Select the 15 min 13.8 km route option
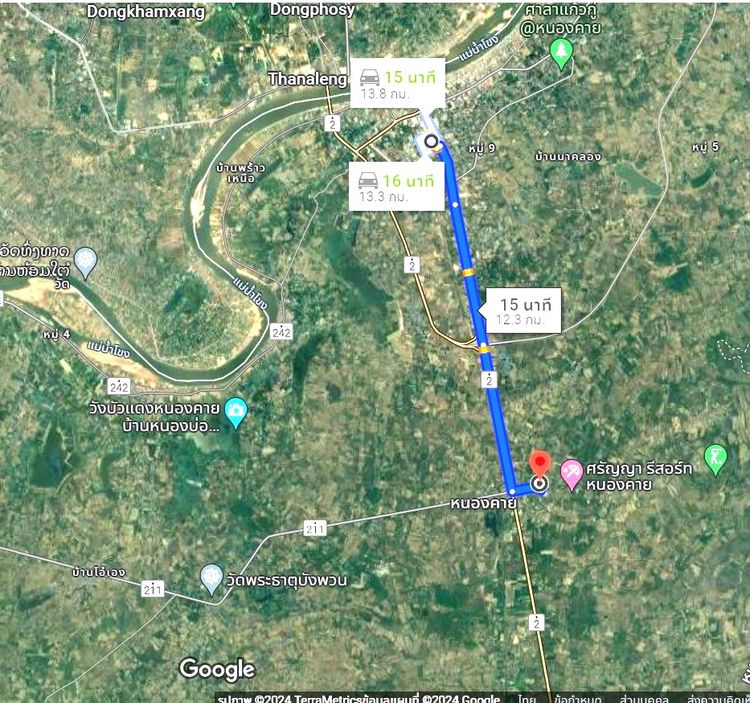The height and width of the screenshot is (703, 750). pos(397,82)
